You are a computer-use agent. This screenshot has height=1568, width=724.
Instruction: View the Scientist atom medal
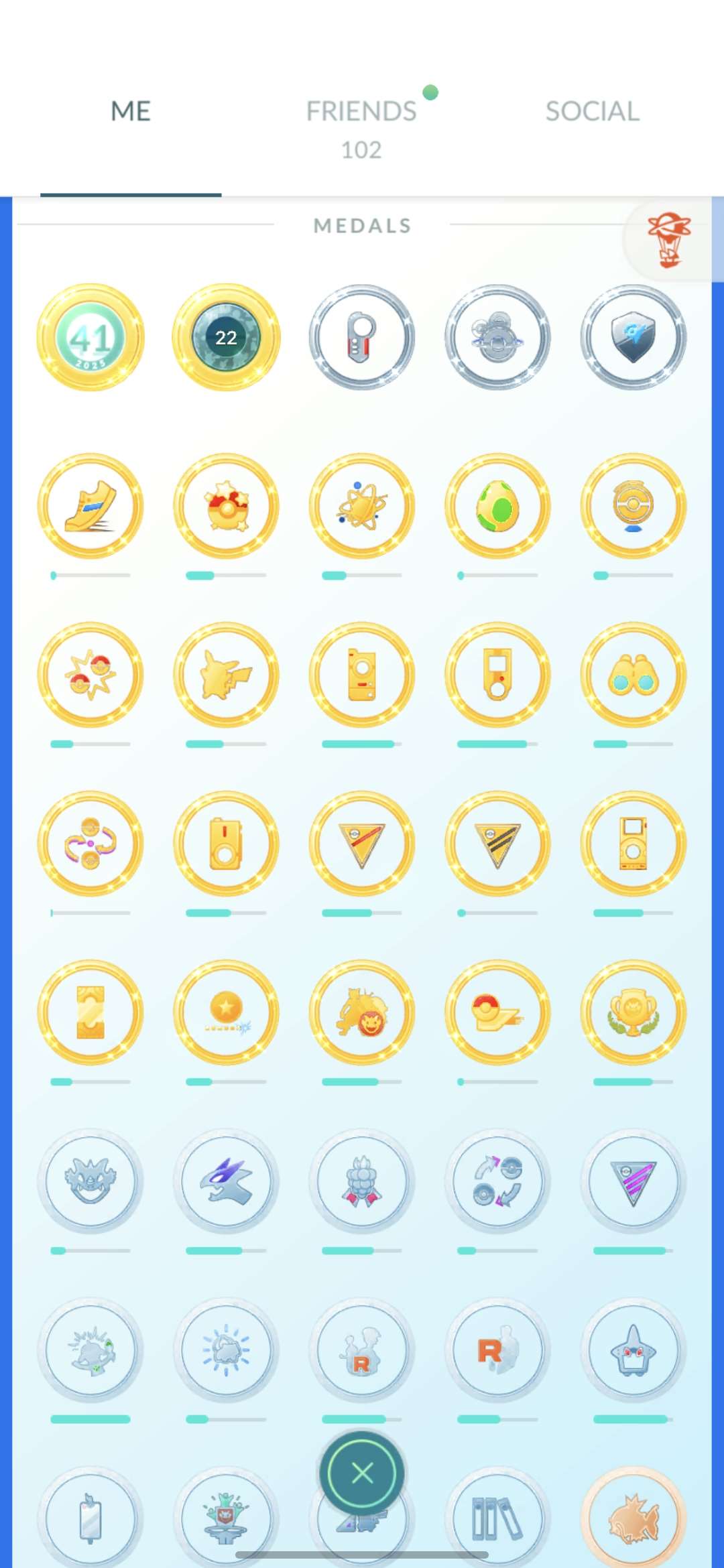[x=362, y=507]
